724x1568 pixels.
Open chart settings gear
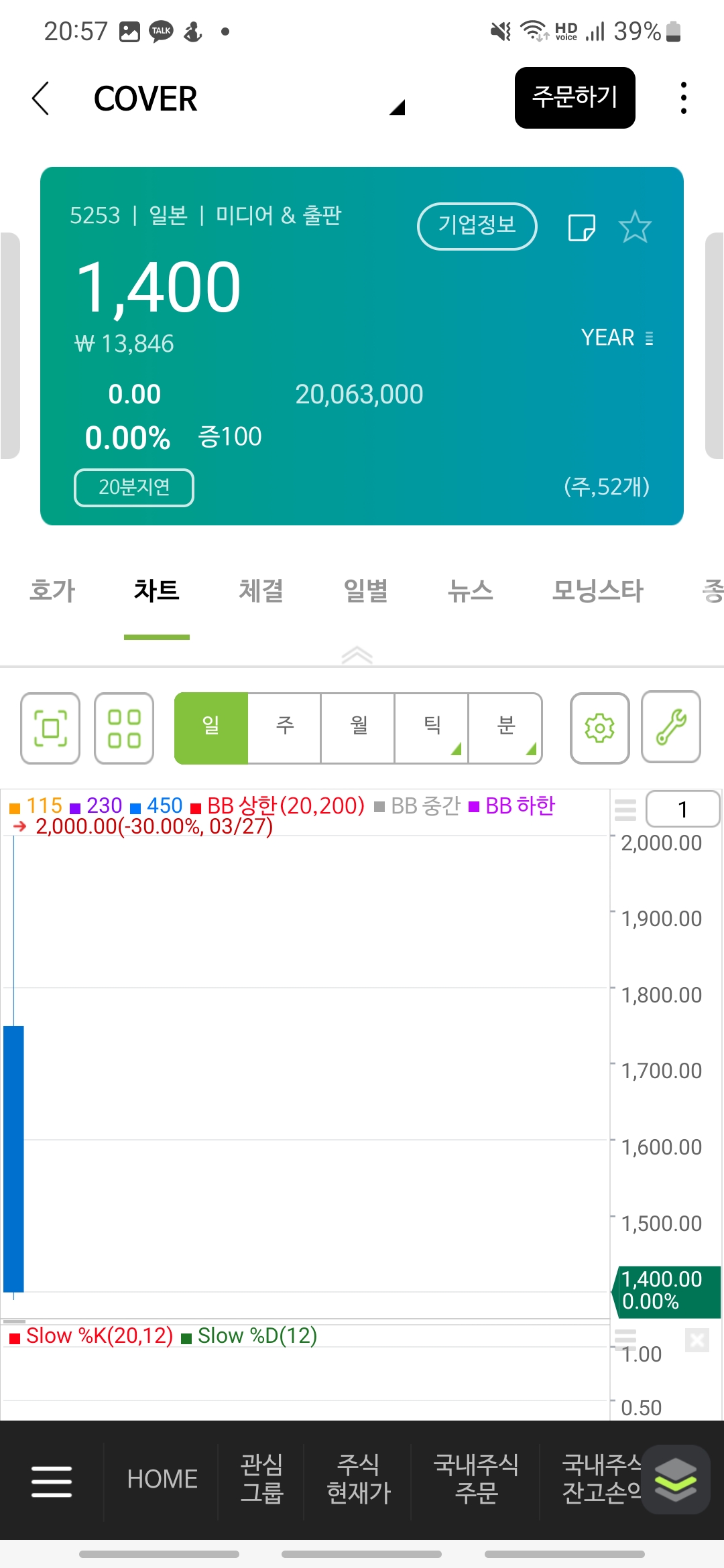click(599, 728)
